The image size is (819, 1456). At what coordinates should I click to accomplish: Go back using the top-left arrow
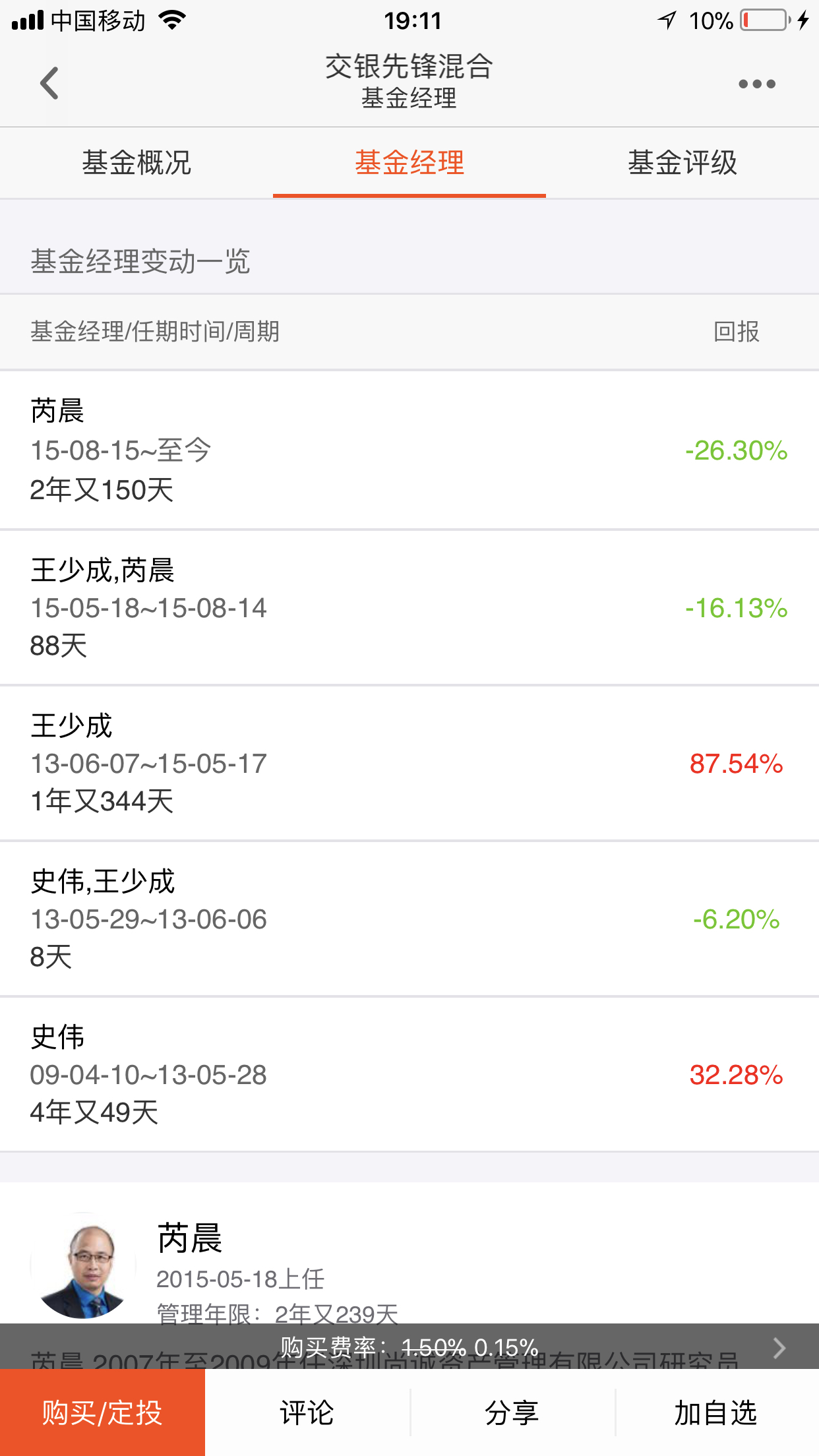(49, 83)
